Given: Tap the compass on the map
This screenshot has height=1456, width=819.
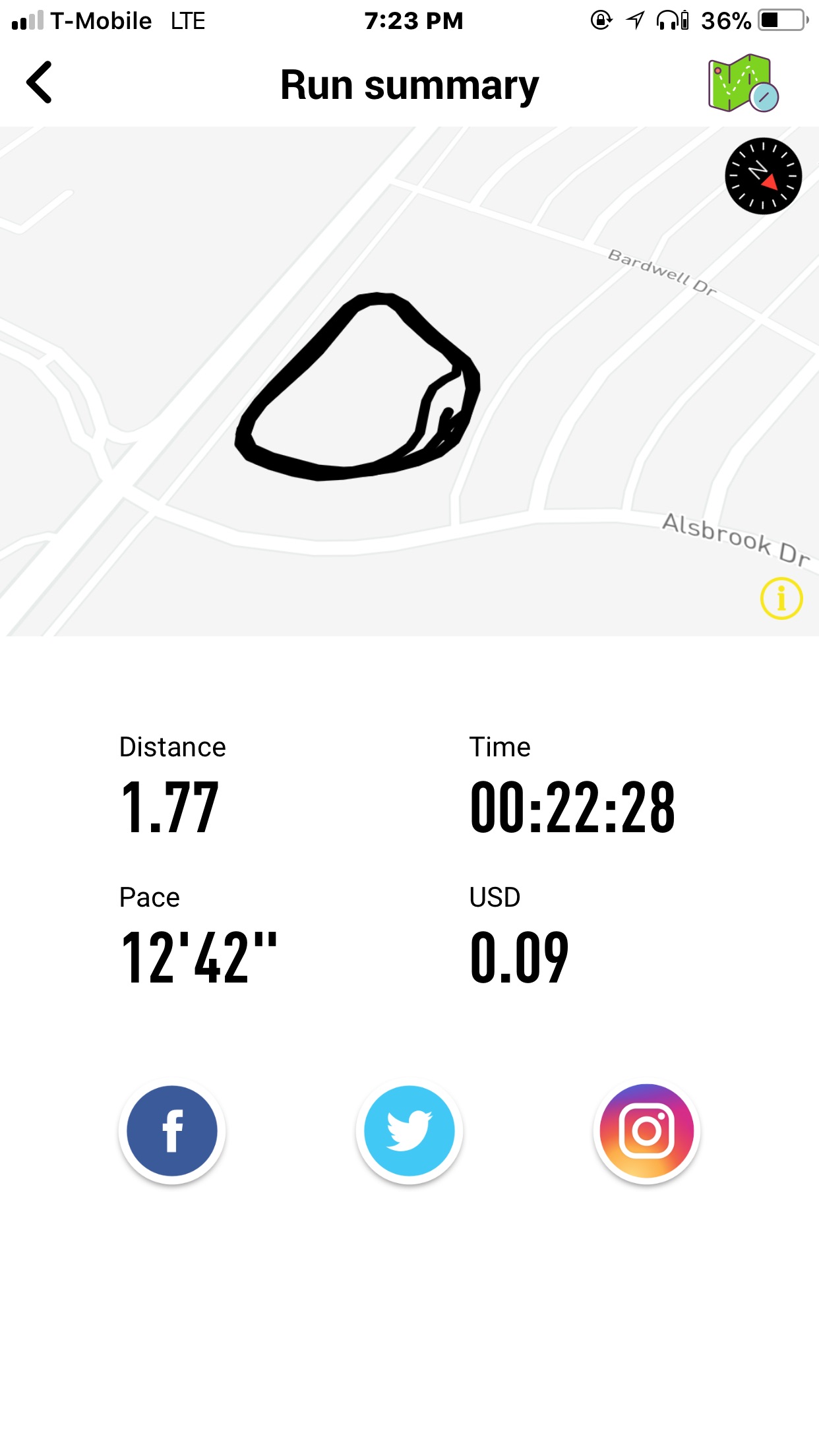Looking at the screenshot, I should coord(763,176).
